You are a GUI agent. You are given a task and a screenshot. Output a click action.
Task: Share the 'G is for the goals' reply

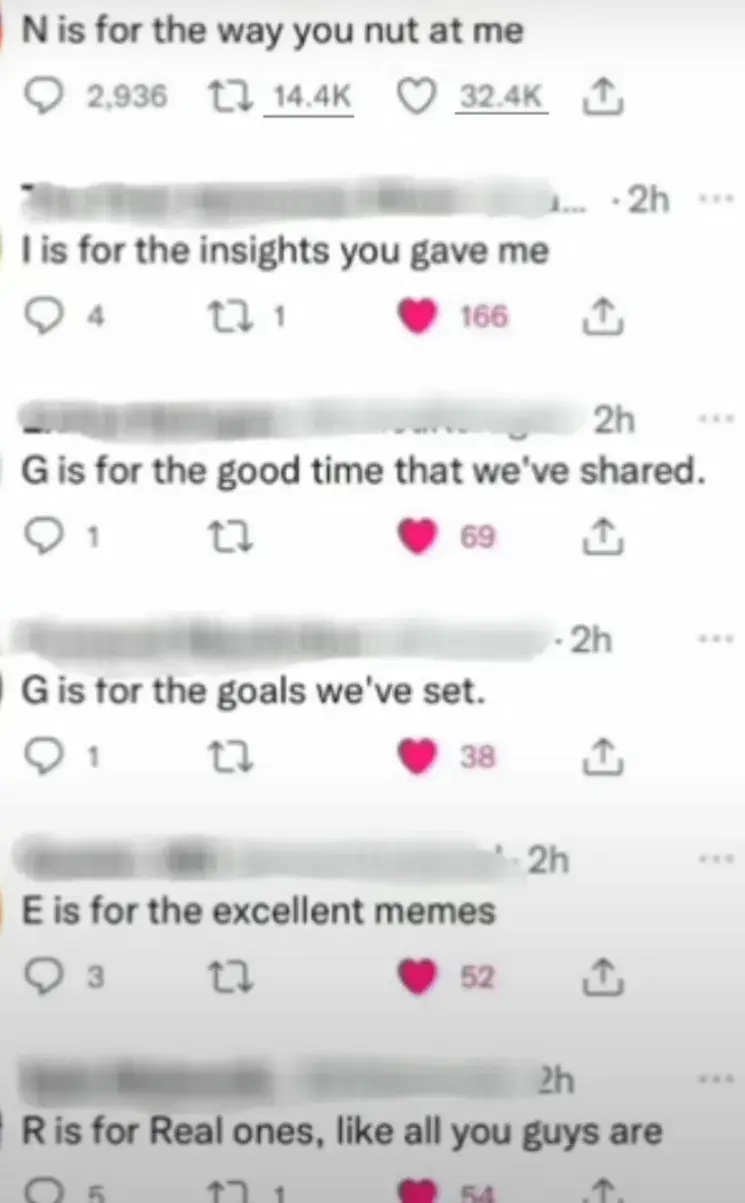click(x=602, y=758)
